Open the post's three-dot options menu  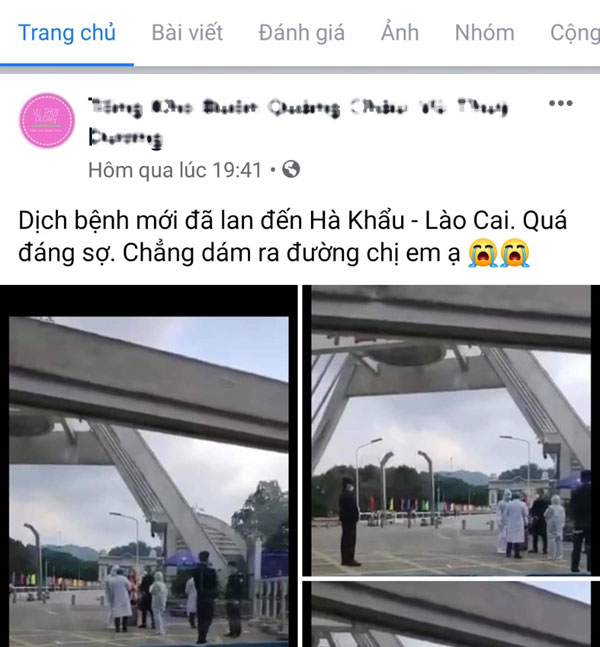561,104
